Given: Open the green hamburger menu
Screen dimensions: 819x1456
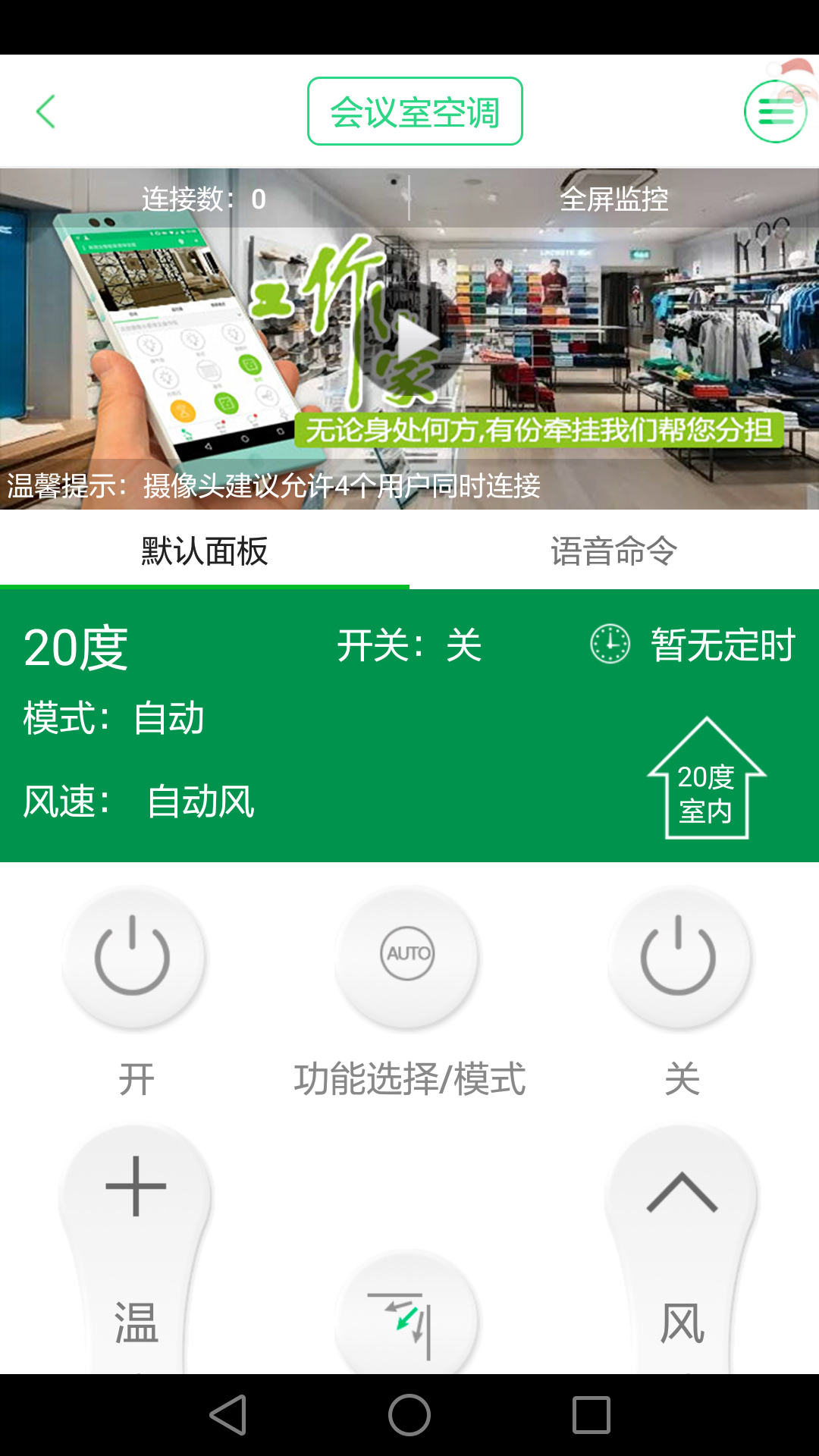Looking at the screenshot, I should click(775, 111).
